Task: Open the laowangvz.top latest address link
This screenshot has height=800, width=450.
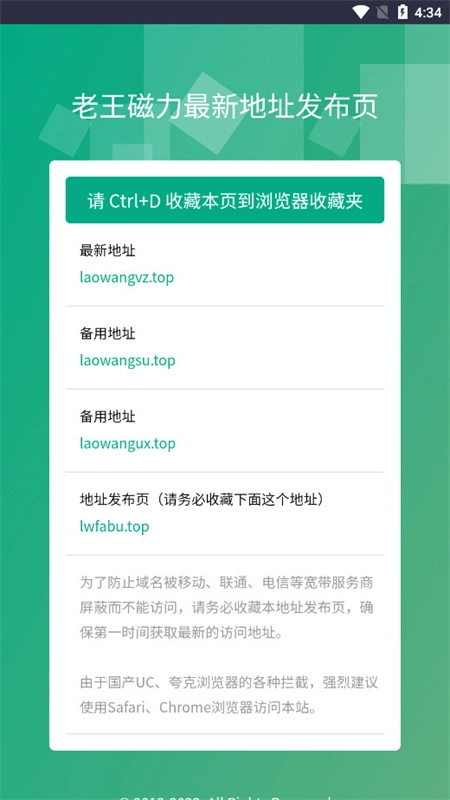Action: 127,278
